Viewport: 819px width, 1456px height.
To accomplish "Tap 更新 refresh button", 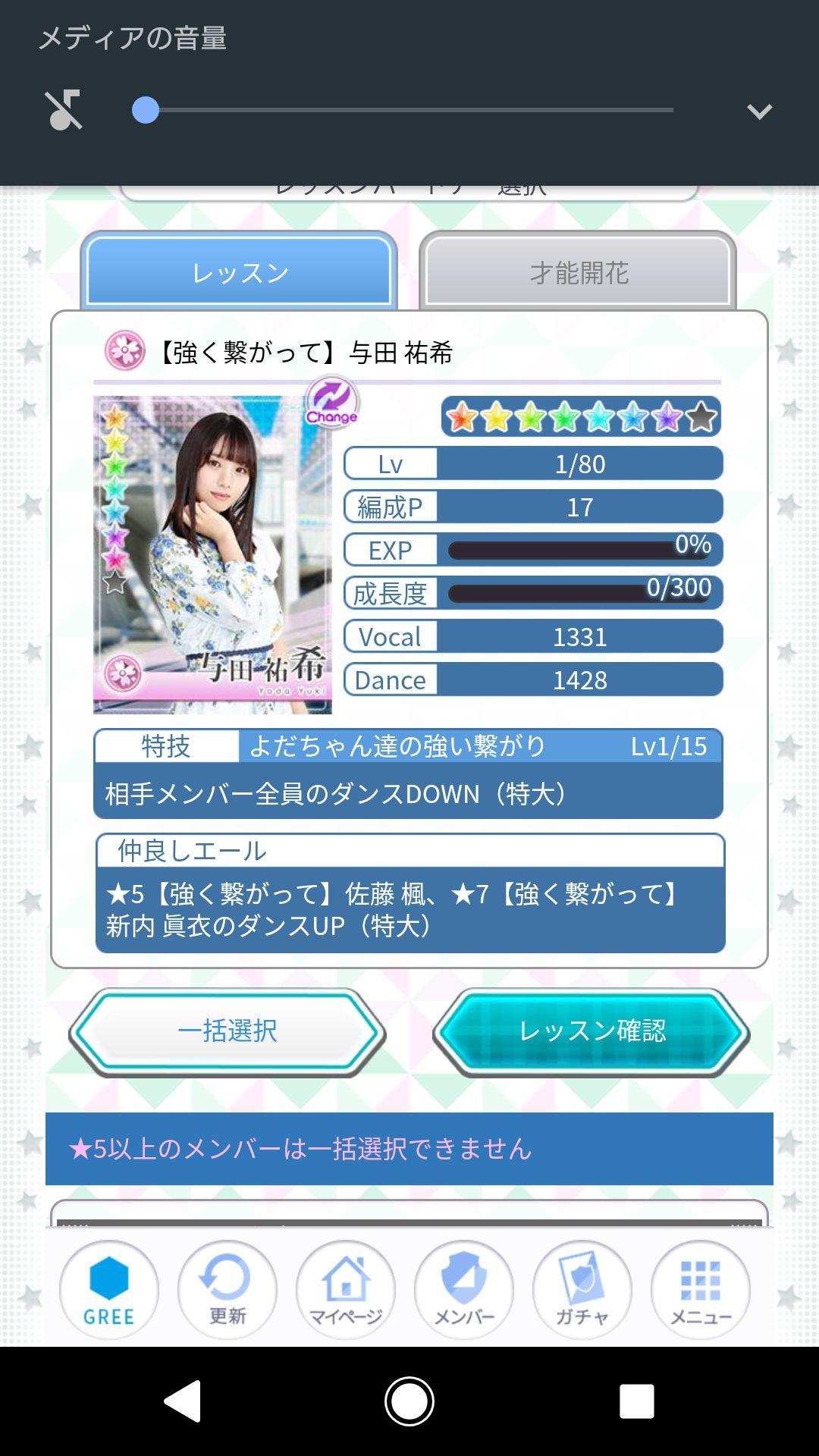I will (x=227, y=1289).
